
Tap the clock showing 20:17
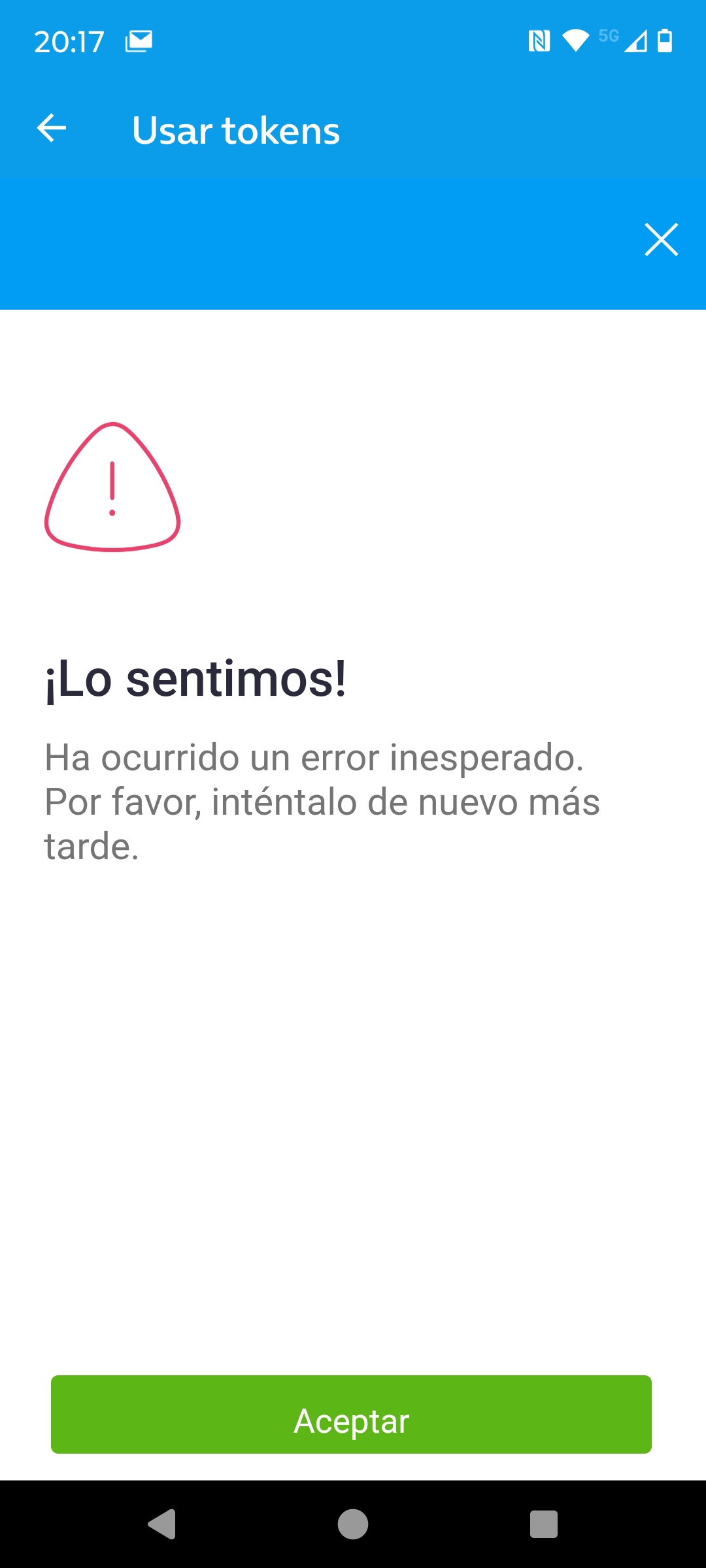[x=69, y=41]
